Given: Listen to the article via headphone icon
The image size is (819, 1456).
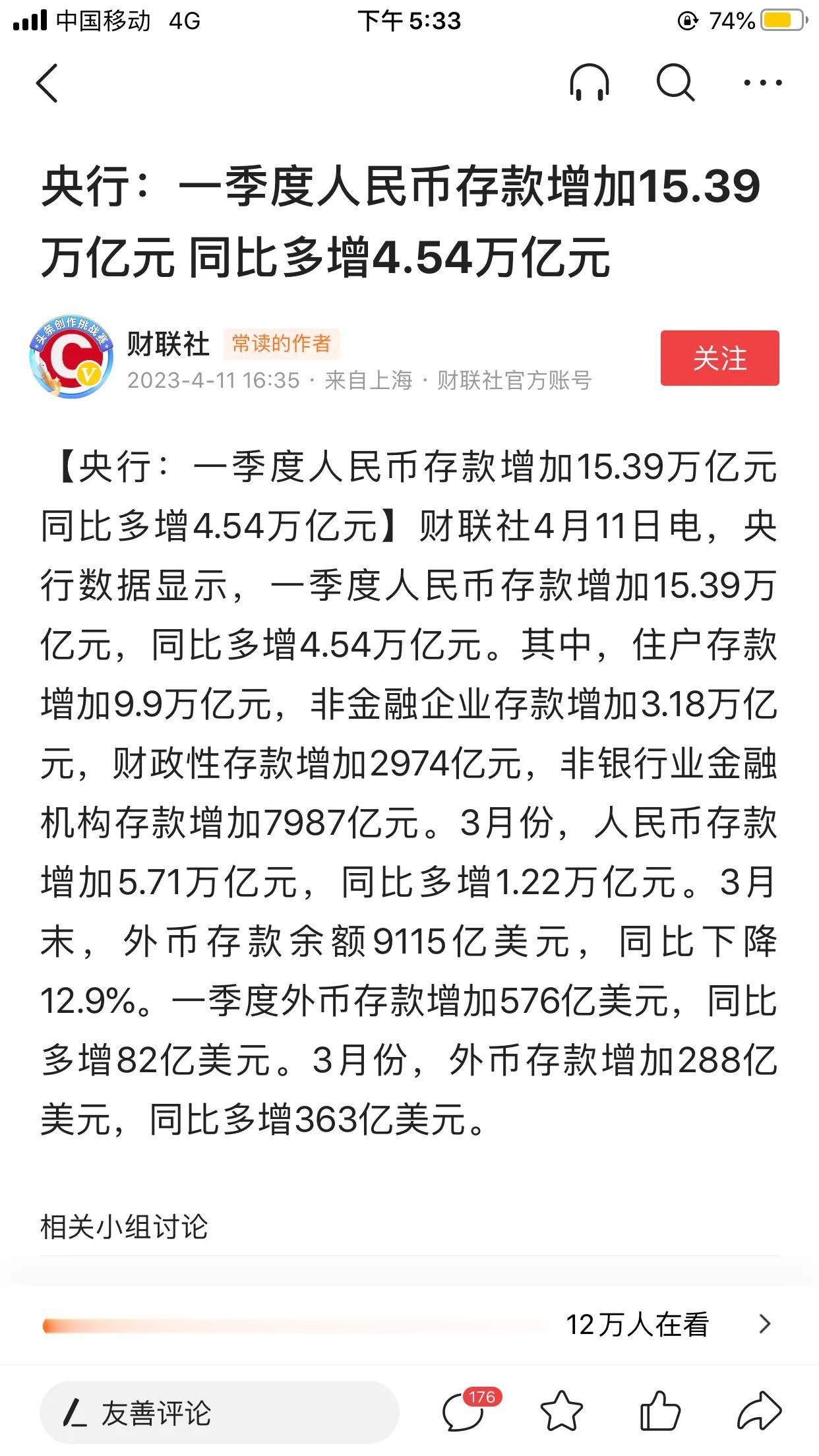Looking at the screenshot, I should (x=589, y=83).
